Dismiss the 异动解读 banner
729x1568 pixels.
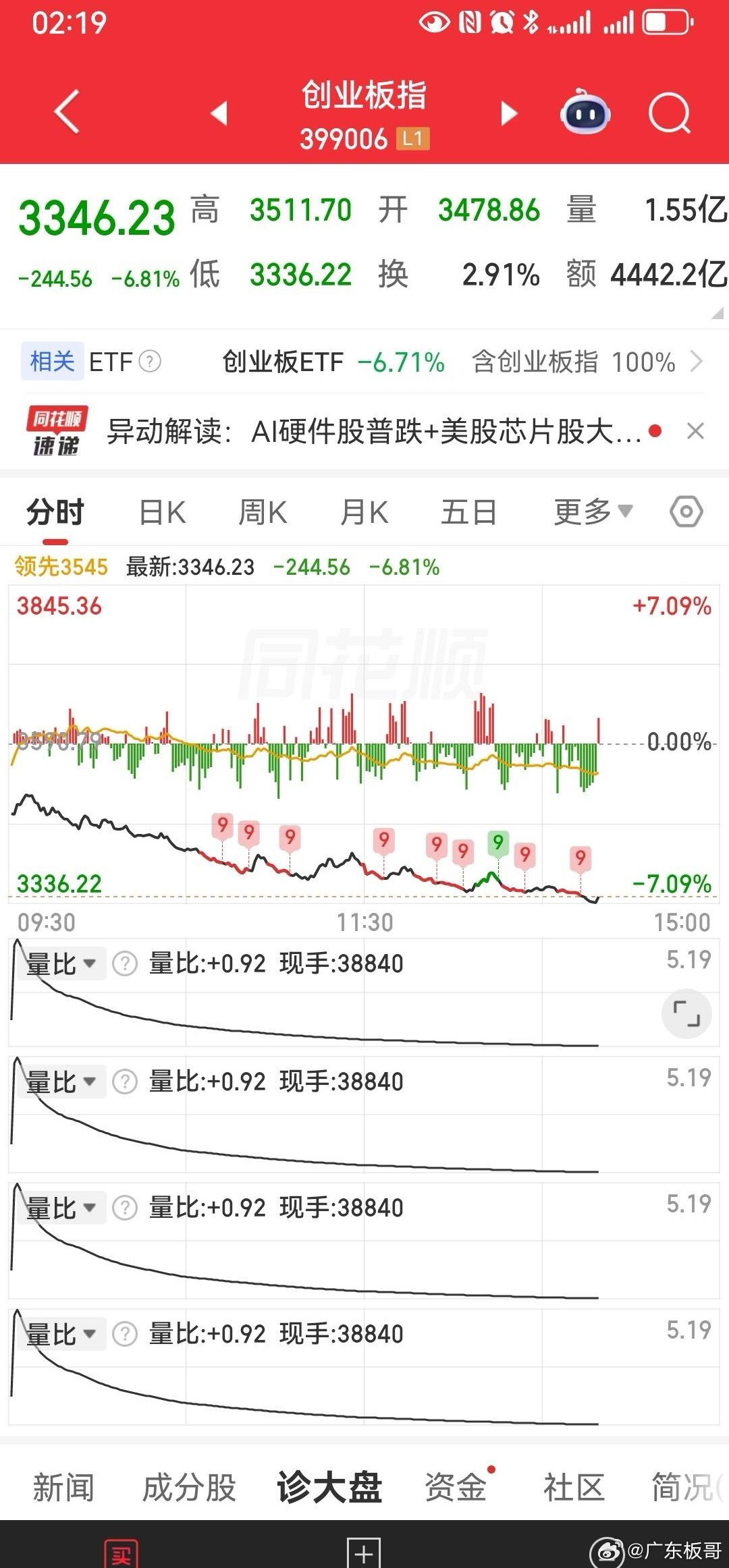[x=695, y=431]
